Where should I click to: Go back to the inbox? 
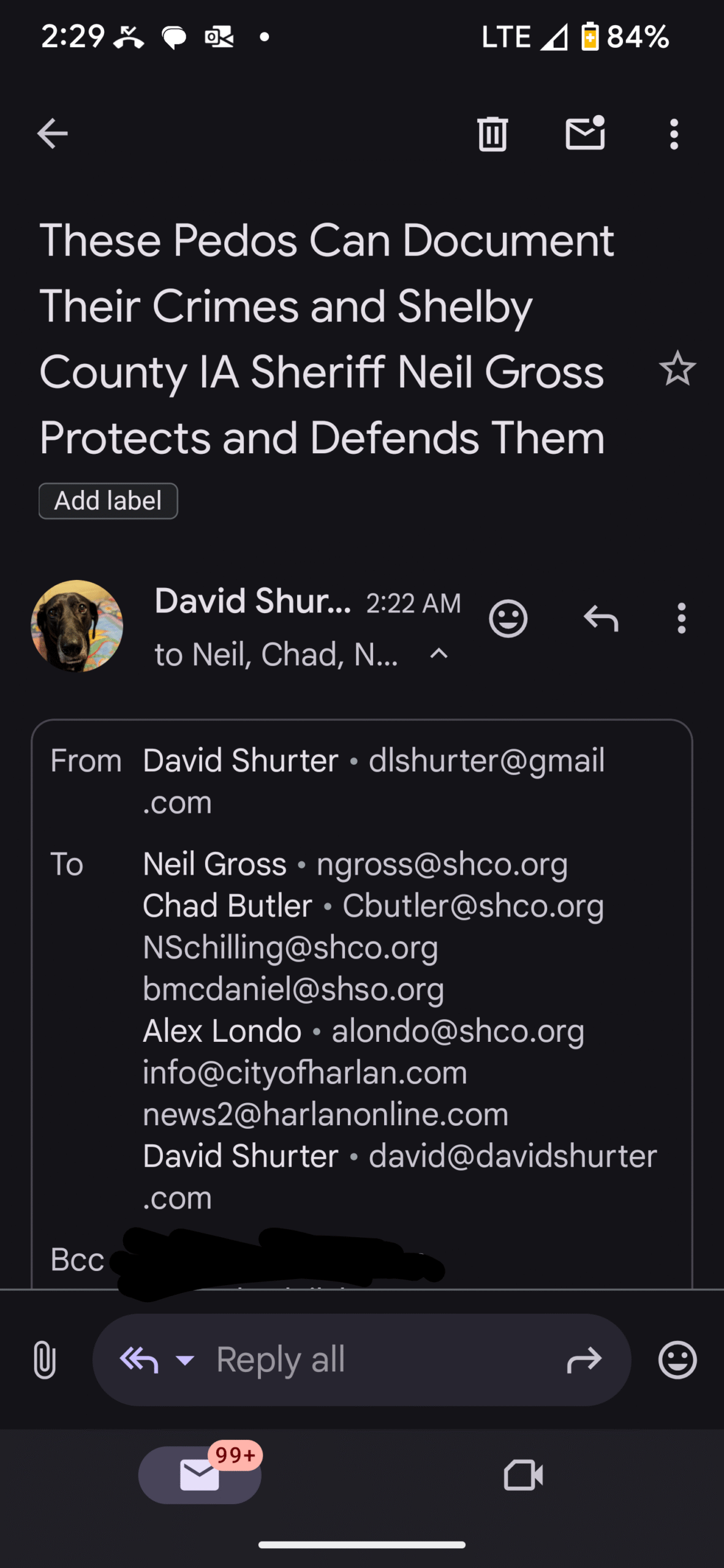pos(52,134)
